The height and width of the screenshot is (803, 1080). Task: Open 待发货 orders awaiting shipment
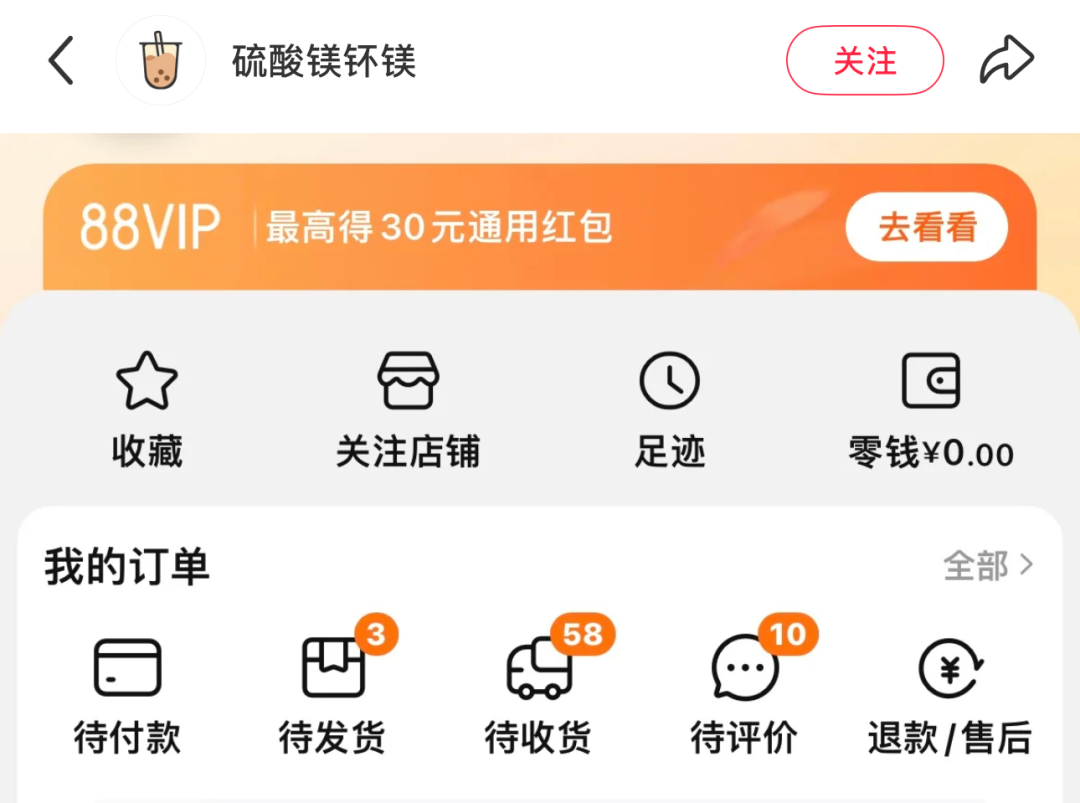(333, 695)
